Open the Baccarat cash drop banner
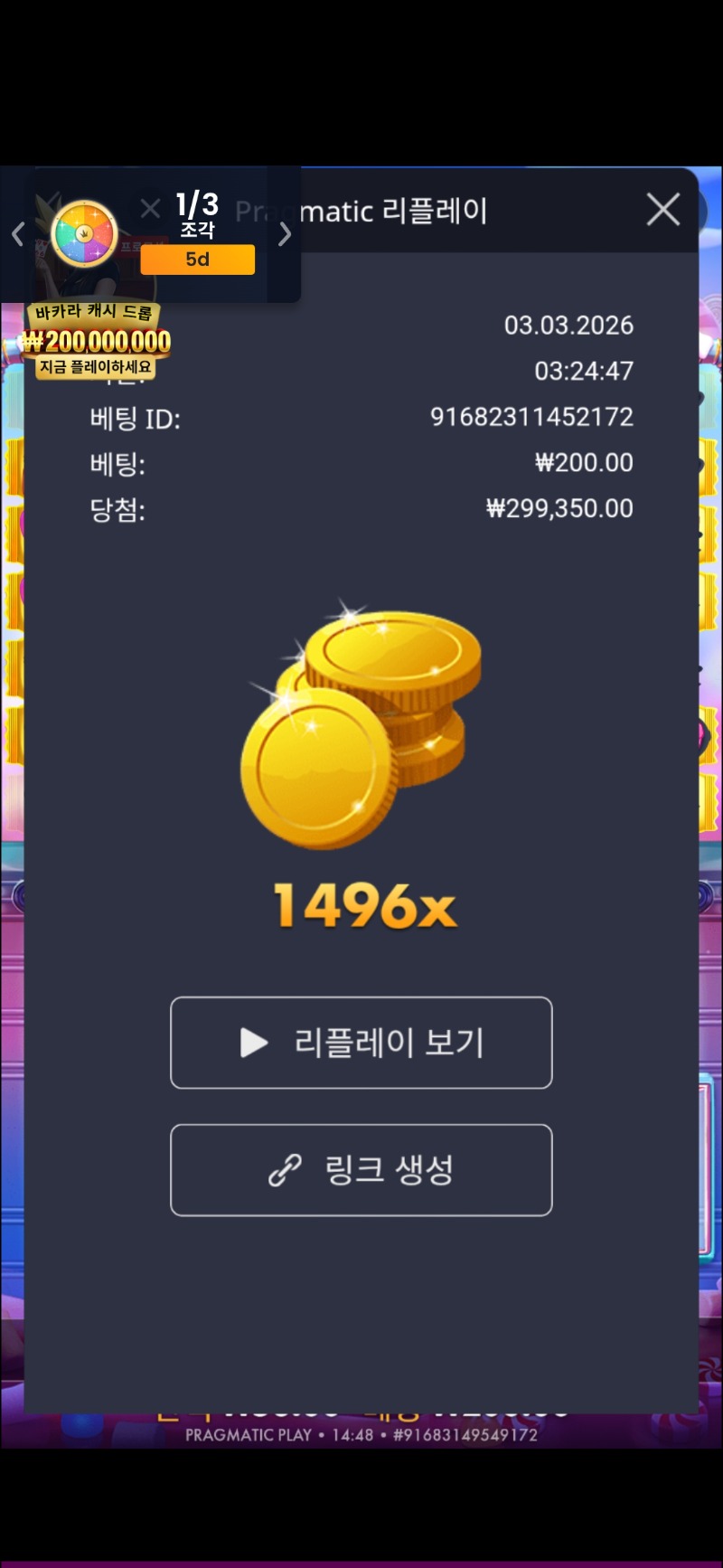723x1568 pixels. 95,341
